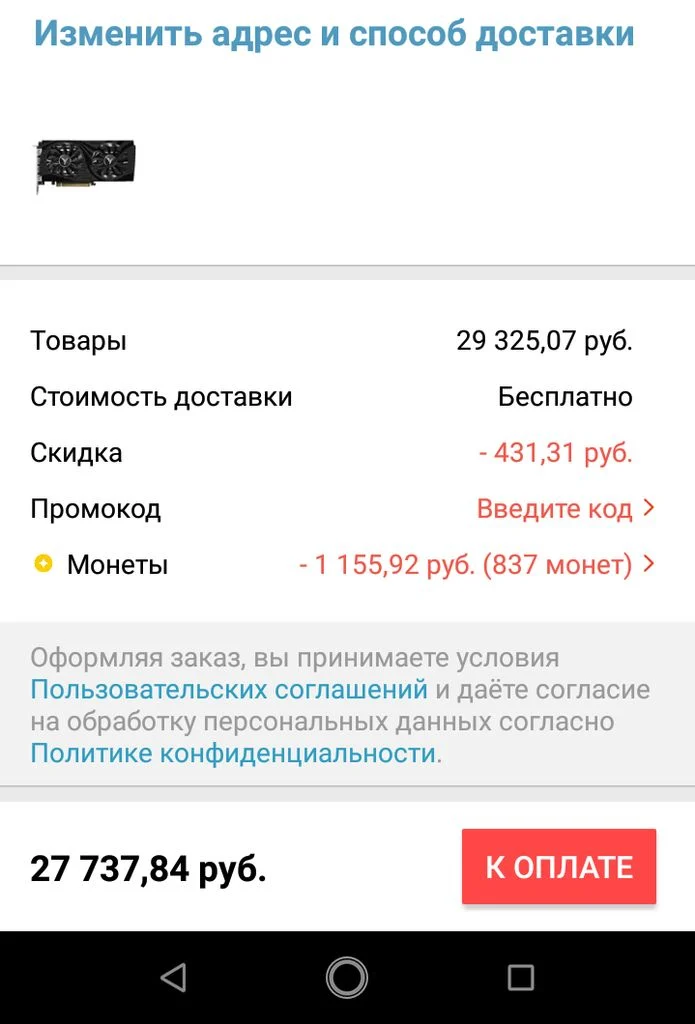This screenshot has height=1024, width=695.
Task: Proceed with "К ОПЛАТЕ" button
Action: coord(558,867)
